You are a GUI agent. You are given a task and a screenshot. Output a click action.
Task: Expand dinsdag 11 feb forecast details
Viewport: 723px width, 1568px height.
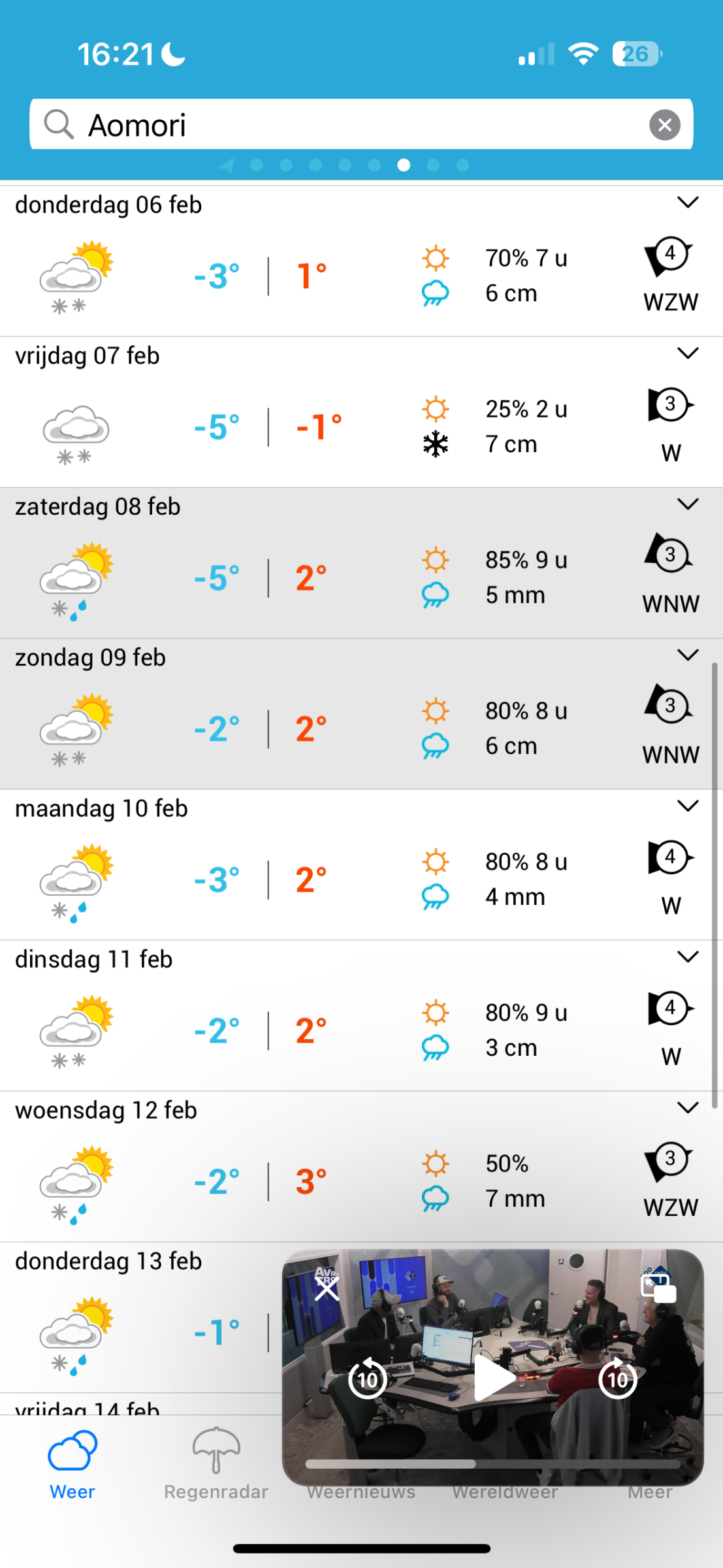688,957
